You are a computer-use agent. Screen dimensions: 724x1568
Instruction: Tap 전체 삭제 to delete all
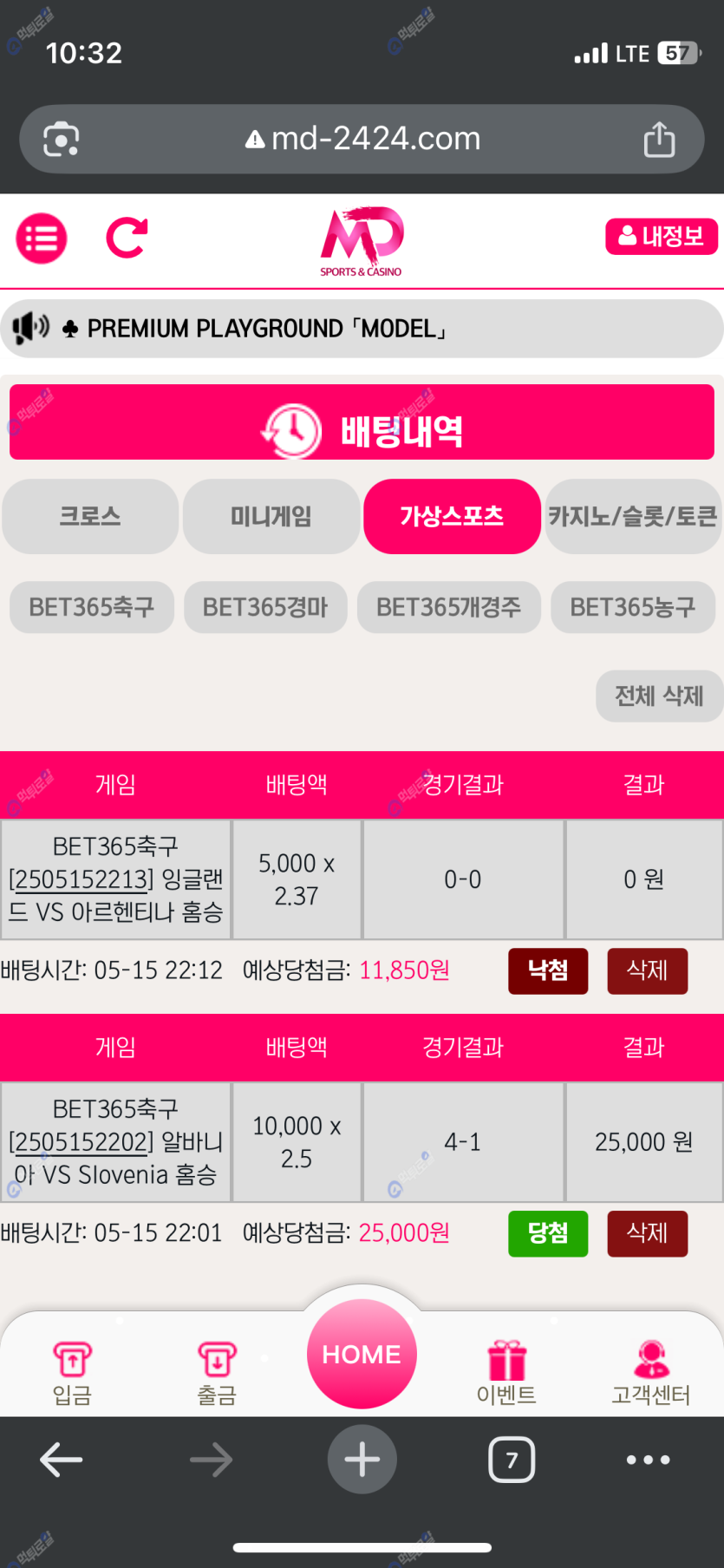(659, 696)
